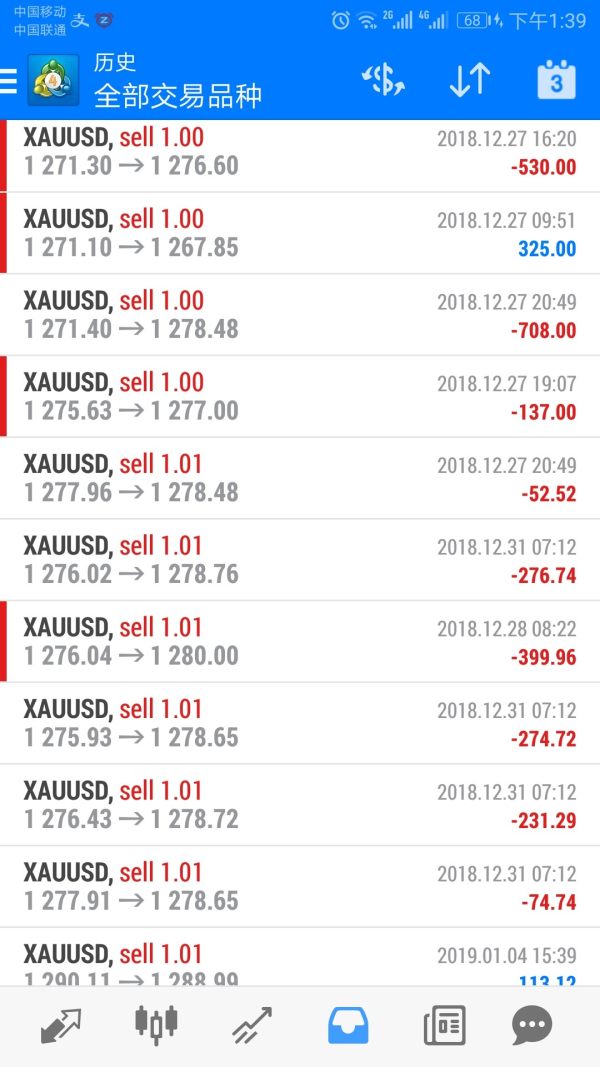Expand the trade showing -274.72
This screenshot has width=600, height=1067.
300,724
